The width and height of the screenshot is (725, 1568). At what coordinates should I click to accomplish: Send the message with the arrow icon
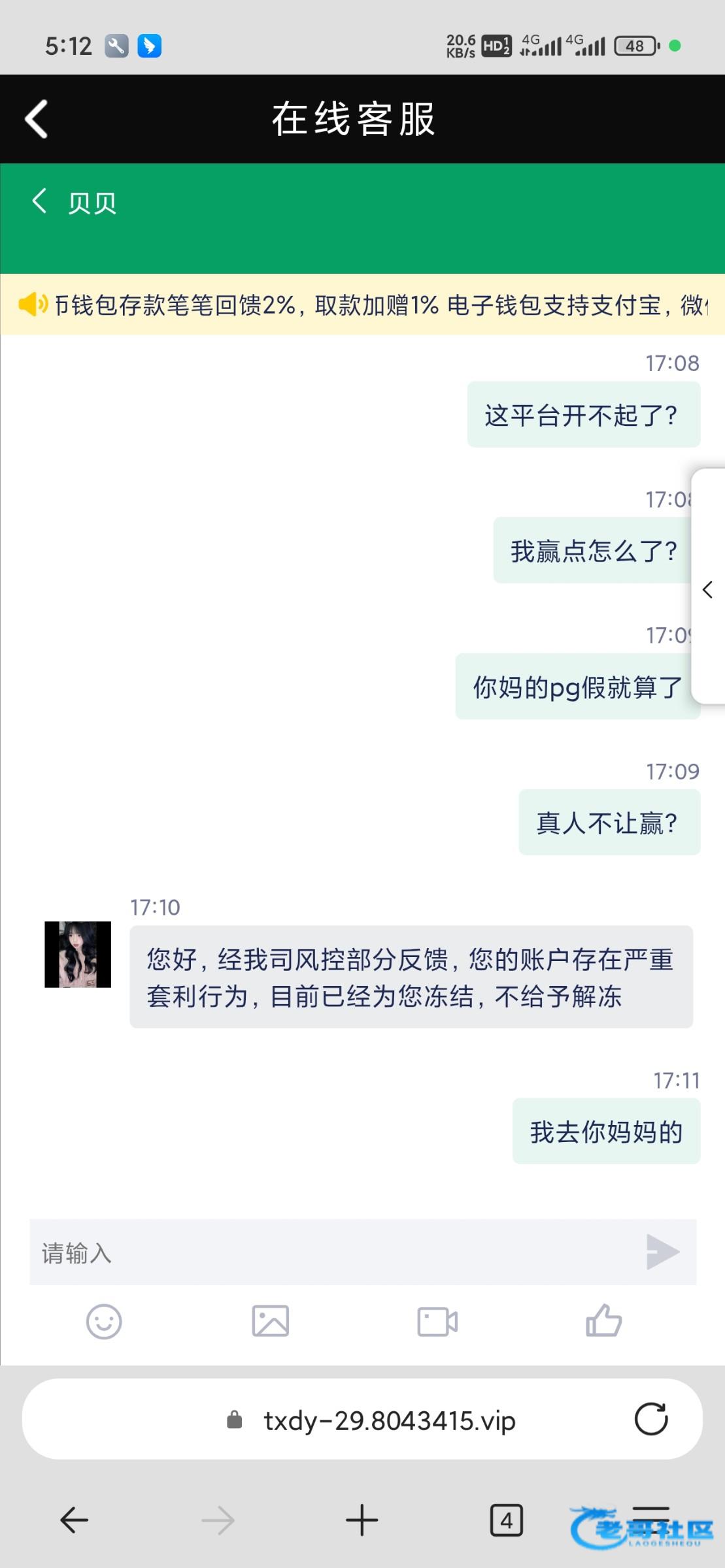click(662, 1252)
